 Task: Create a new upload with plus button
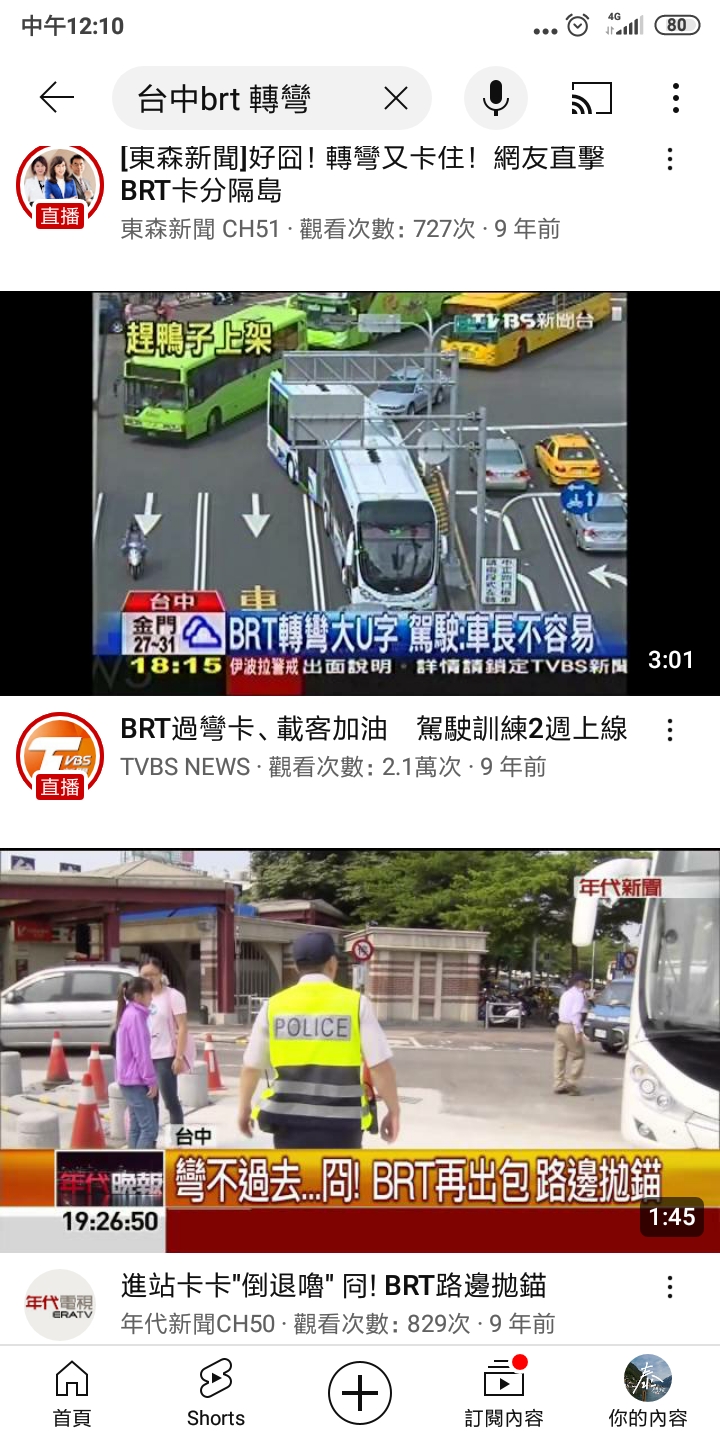pyautogui.click(x=360, y=1392)
